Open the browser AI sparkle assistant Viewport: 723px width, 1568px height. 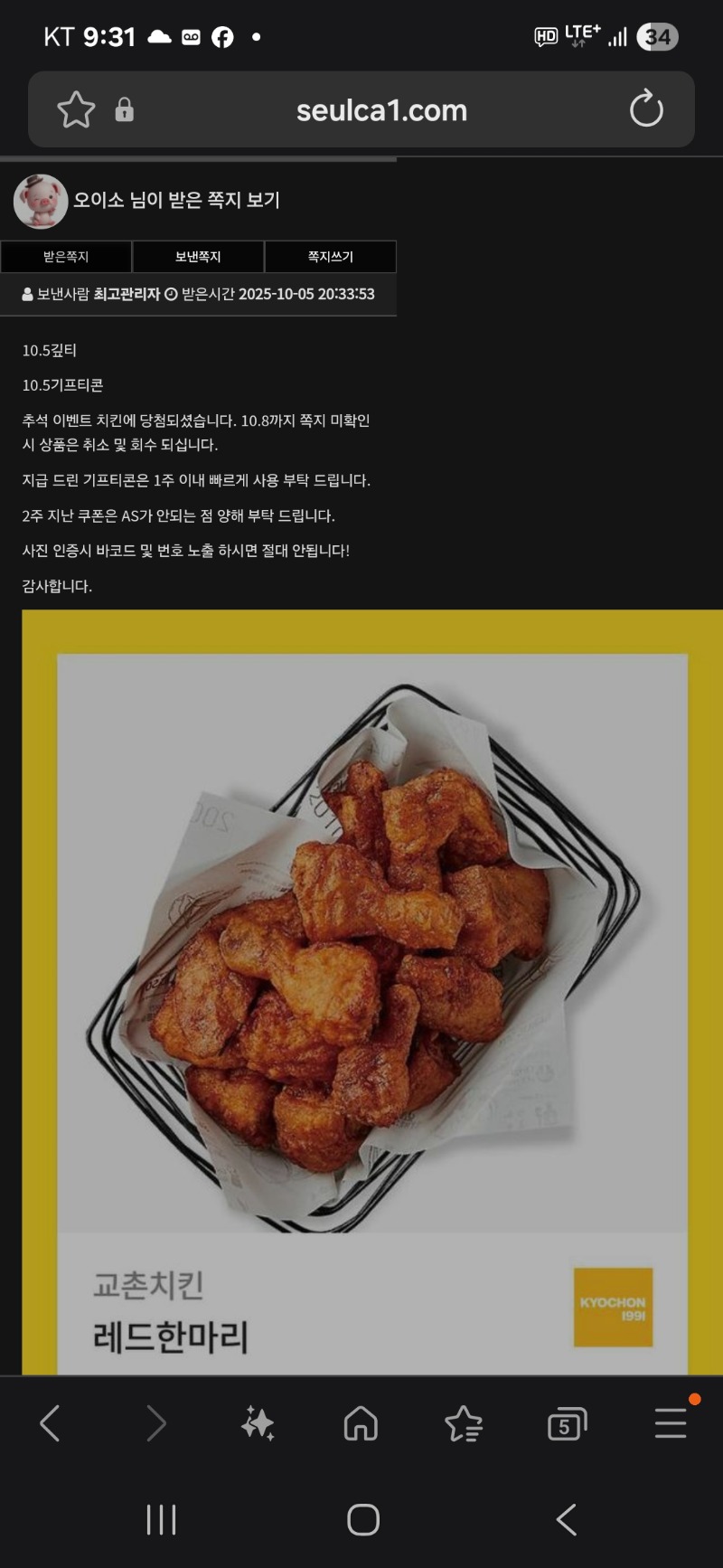pyautogui.click(x=258, y=1423)
